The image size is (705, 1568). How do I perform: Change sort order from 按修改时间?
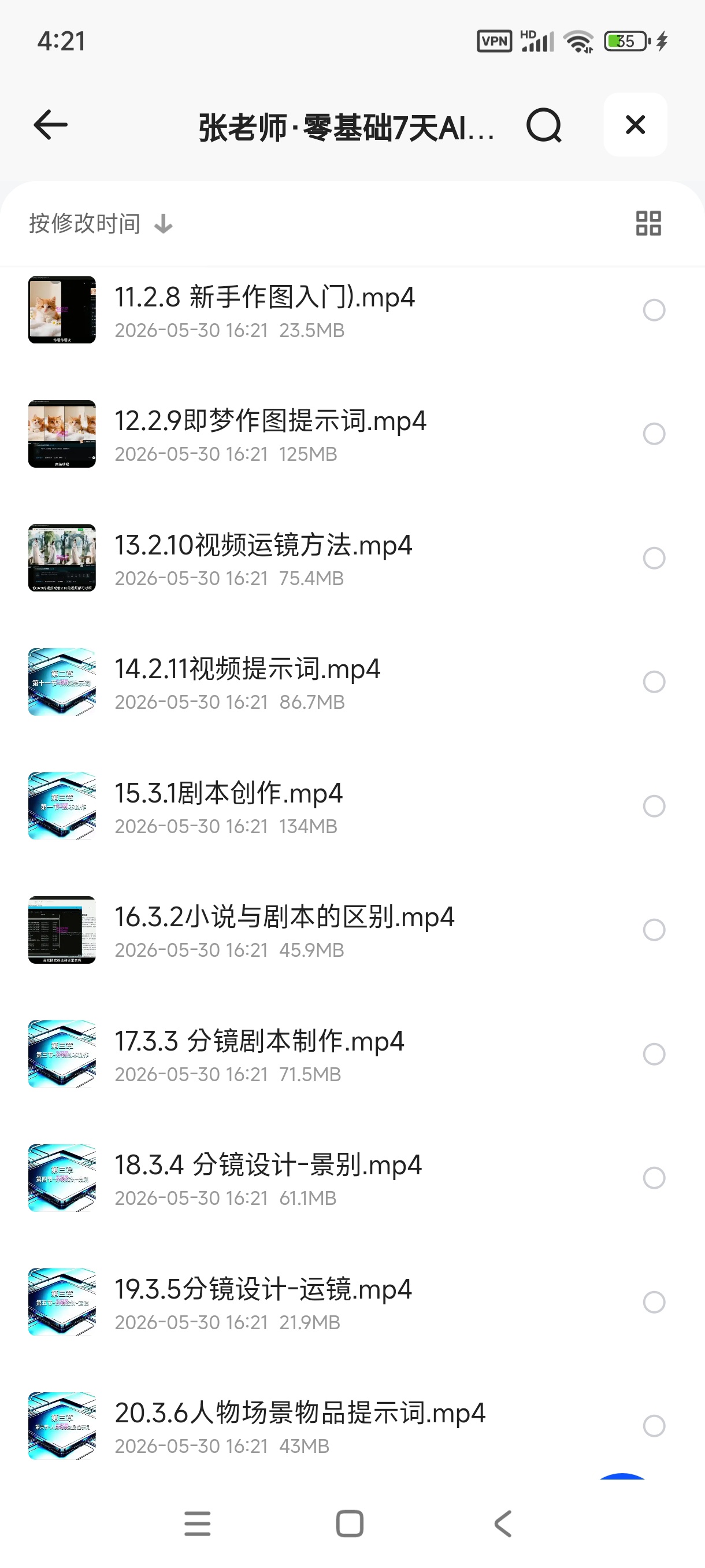click(101, 224)
